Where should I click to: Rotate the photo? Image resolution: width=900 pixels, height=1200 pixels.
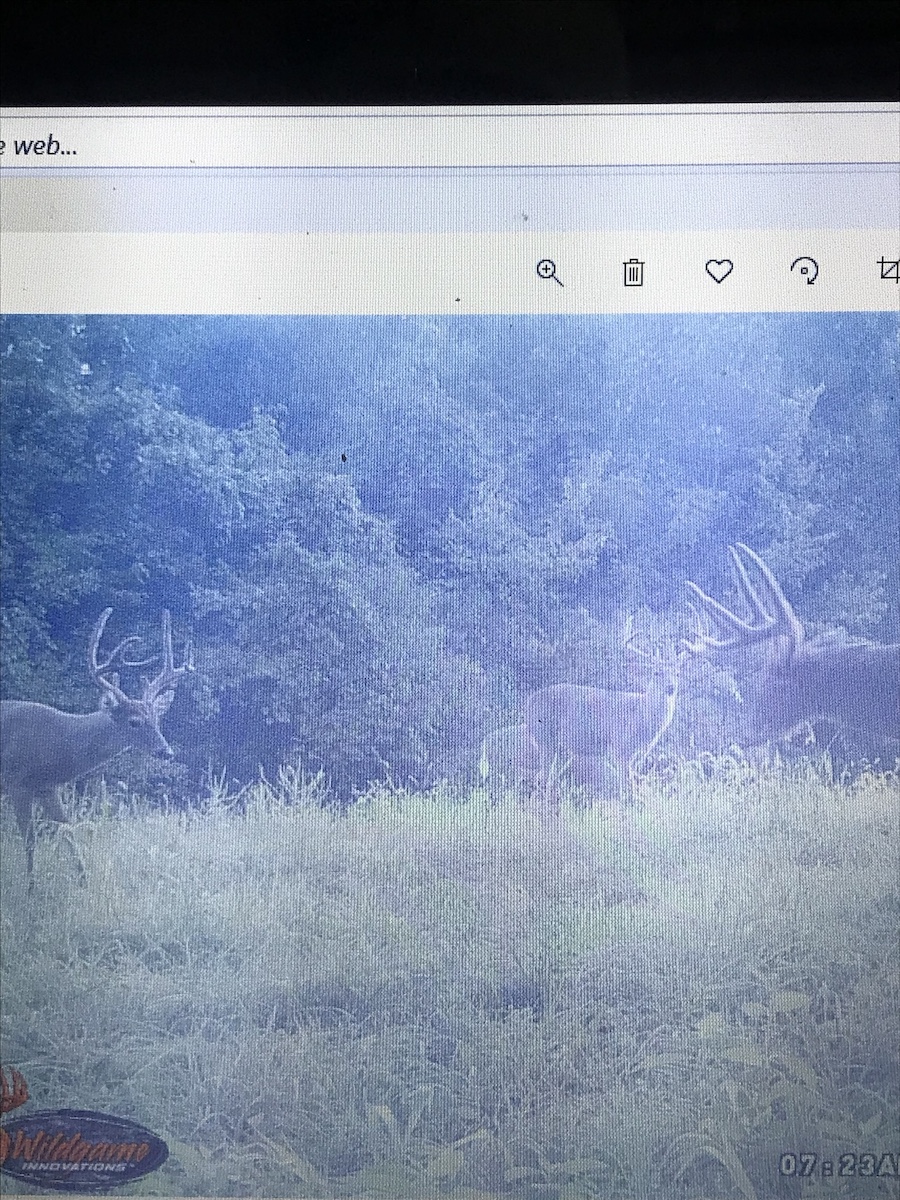(x=805, y=271)
